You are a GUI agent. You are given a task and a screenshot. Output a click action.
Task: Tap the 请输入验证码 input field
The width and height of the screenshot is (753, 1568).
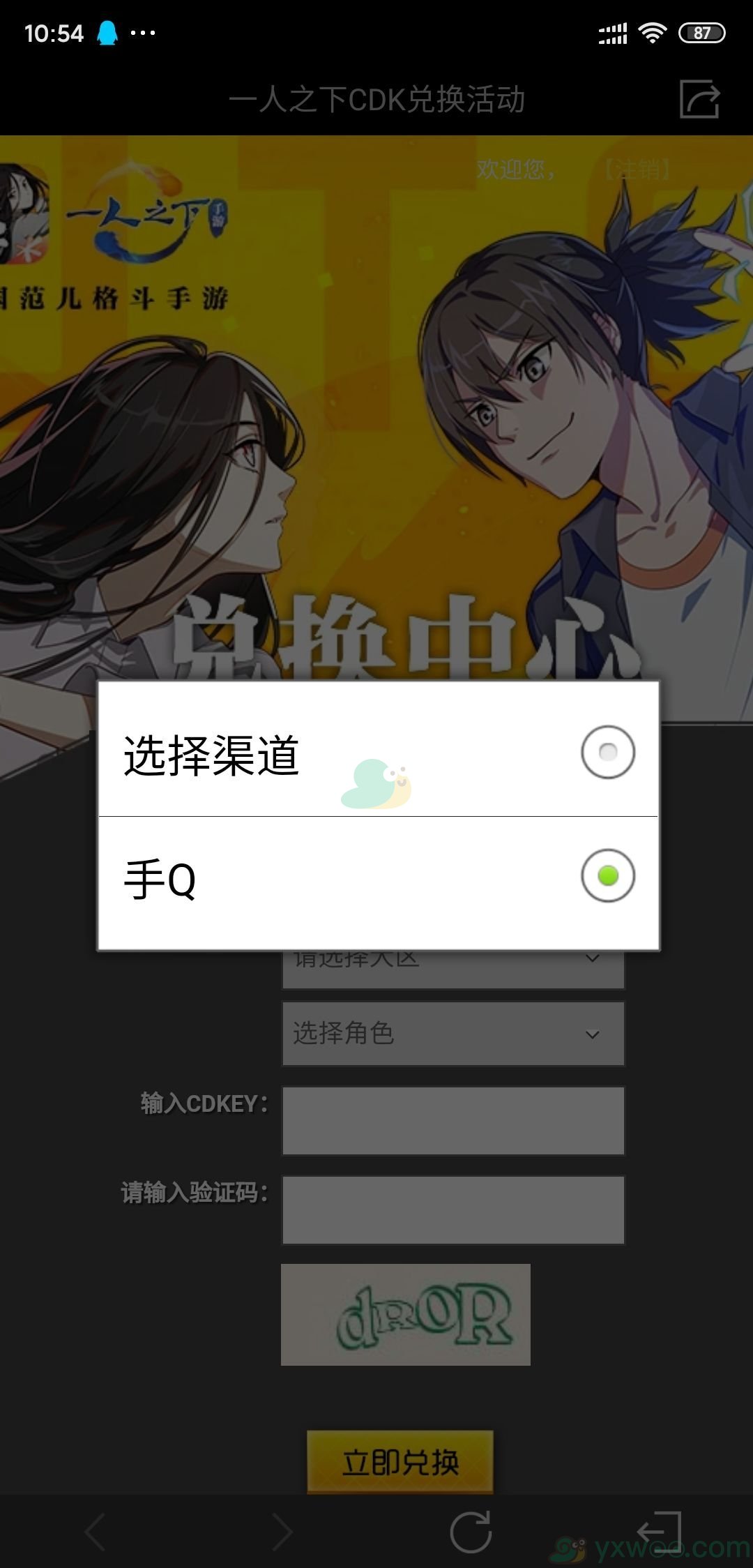(452, 1209)
